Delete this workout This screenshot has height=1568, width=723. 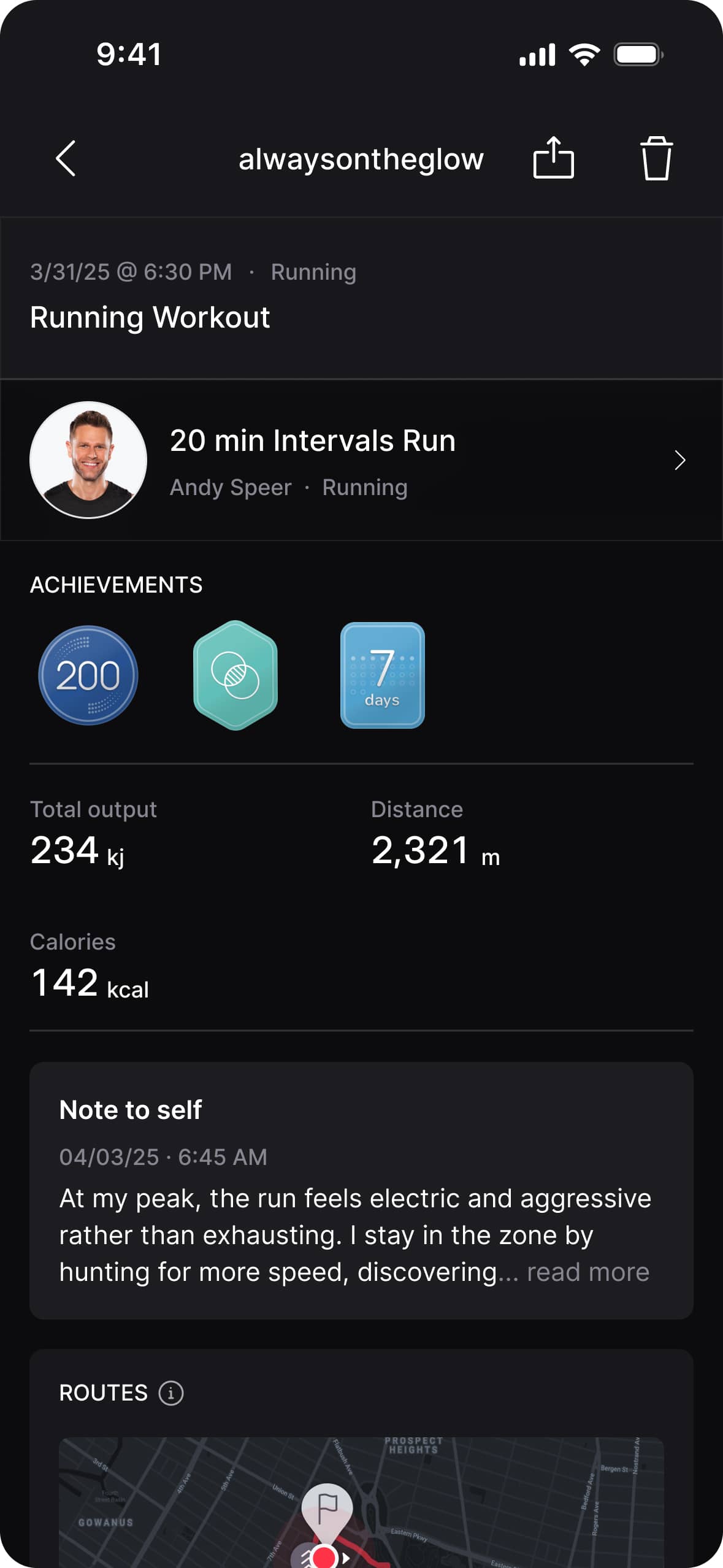click(655, 159)
